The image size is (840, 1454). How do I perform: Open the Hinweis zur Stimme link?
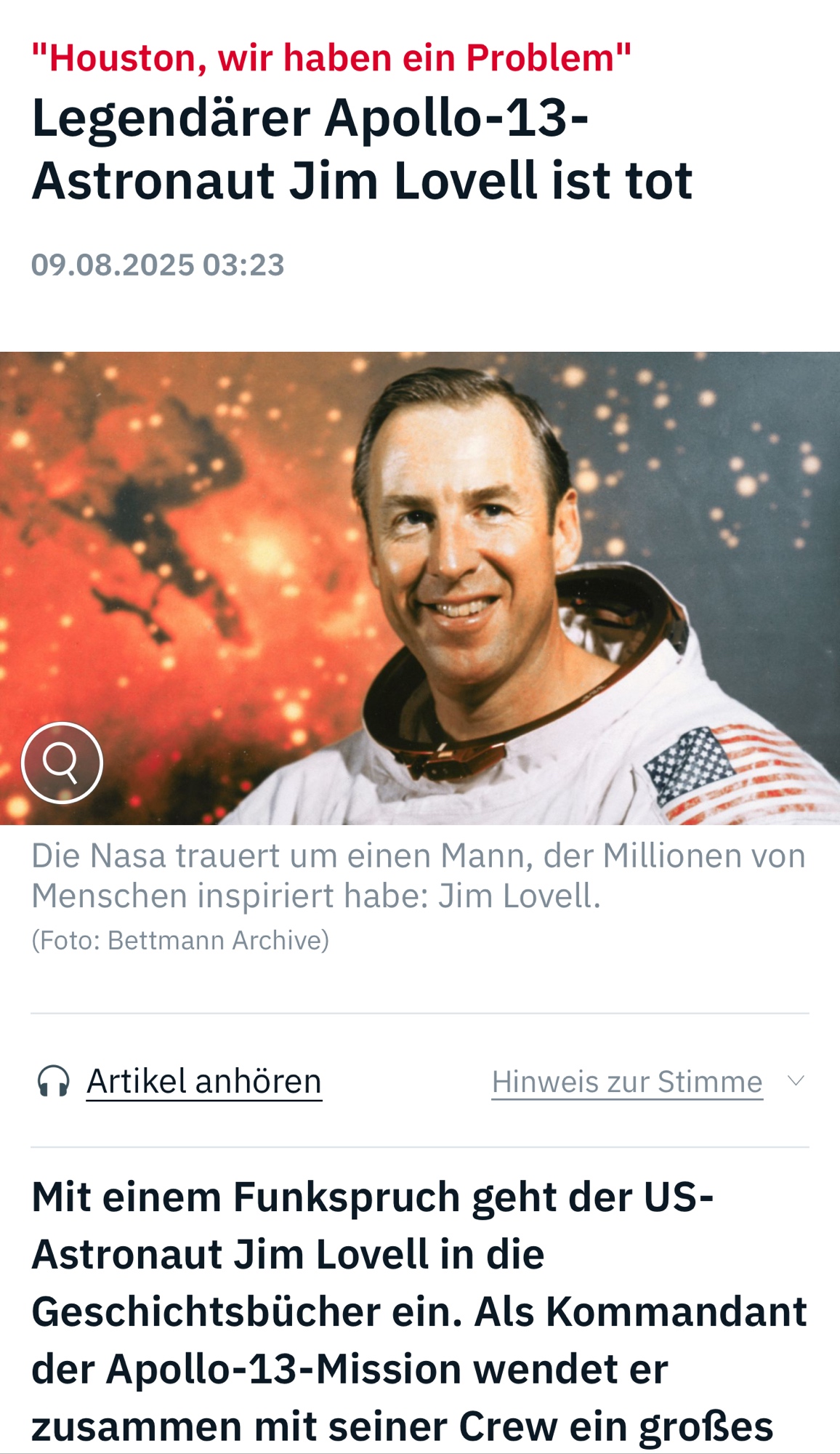pyautogui.click(x=626, y=1082)
